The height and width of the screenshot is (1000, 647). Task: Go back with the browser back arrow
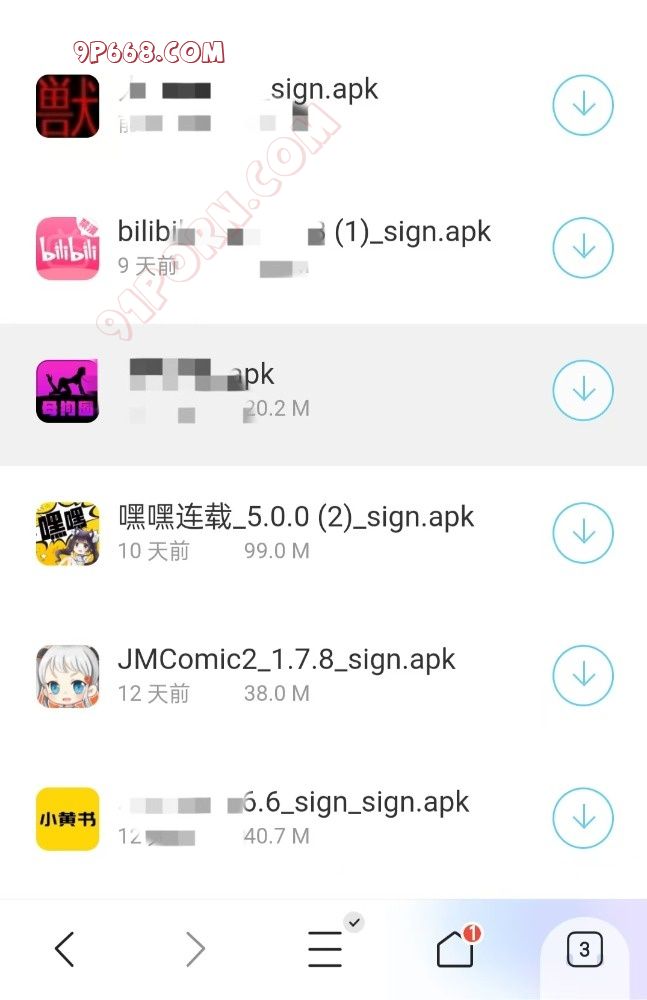(64, 948)
